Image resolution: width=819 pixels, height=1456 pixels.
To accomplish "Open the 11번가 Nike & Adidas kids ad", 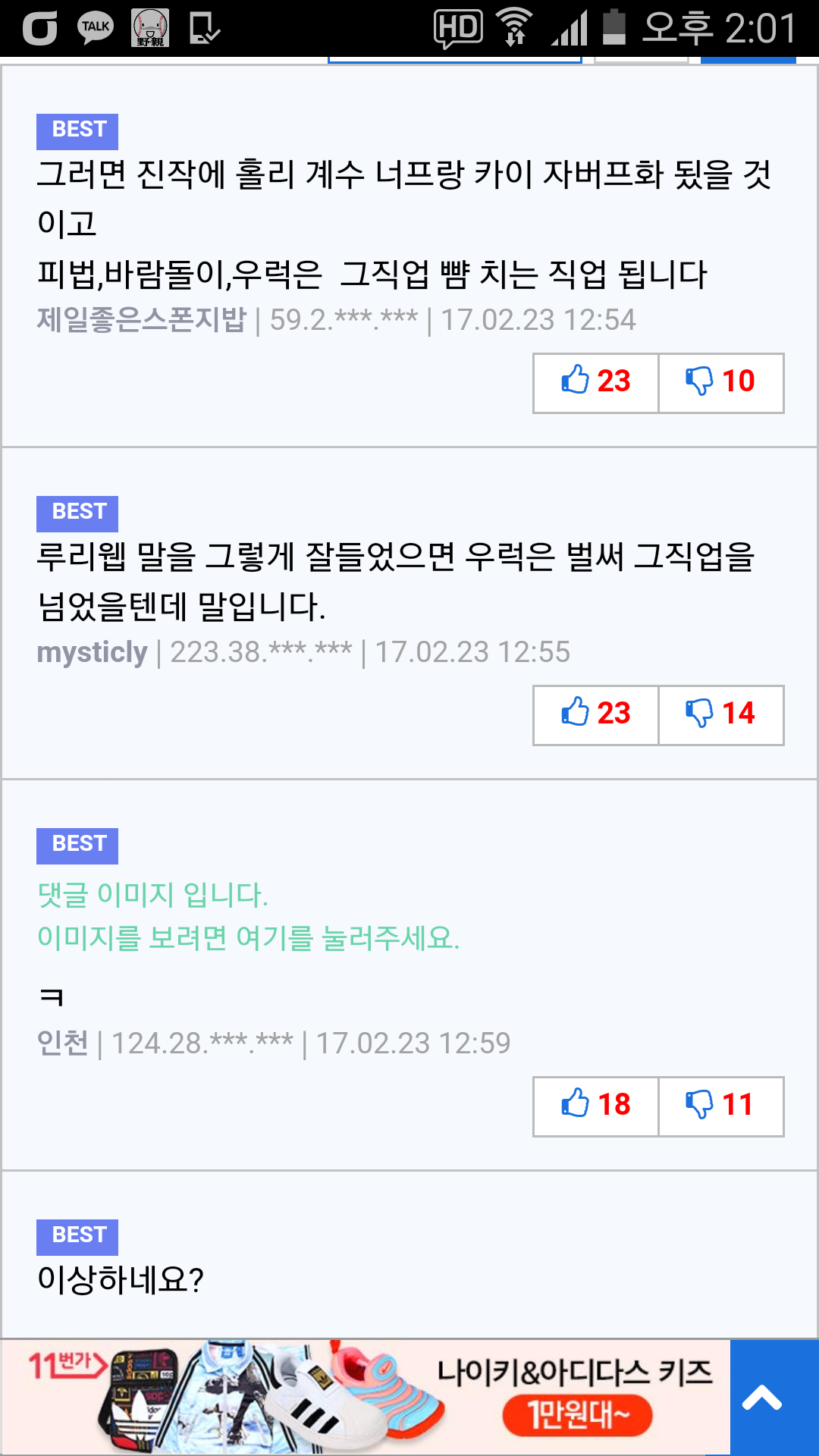I will tap(366, 1397).
